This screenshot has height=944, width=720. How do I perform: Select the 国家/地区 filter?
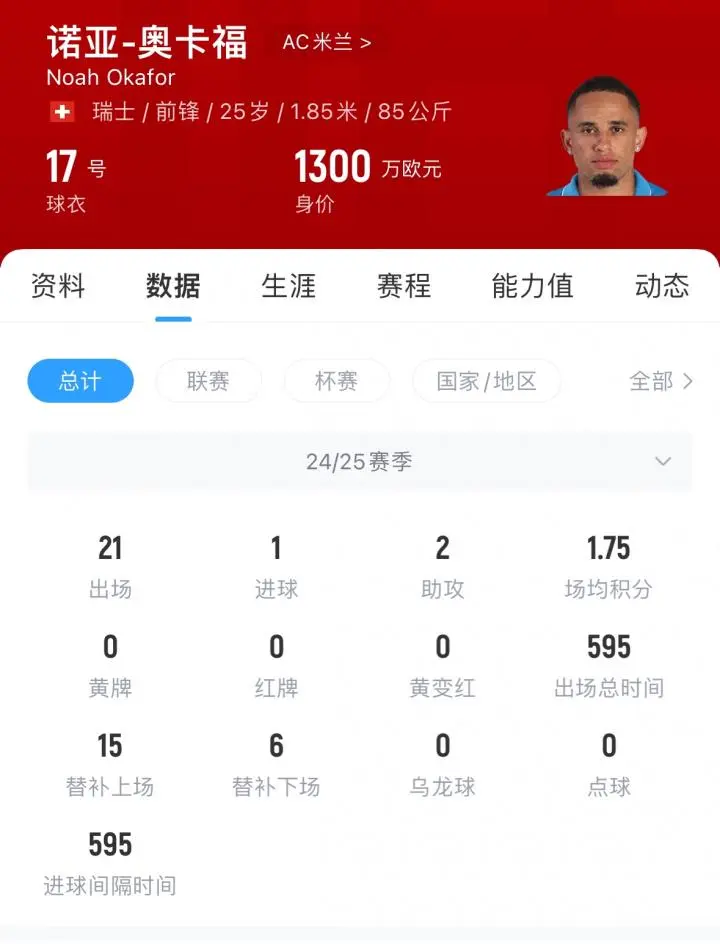[487, 381]
